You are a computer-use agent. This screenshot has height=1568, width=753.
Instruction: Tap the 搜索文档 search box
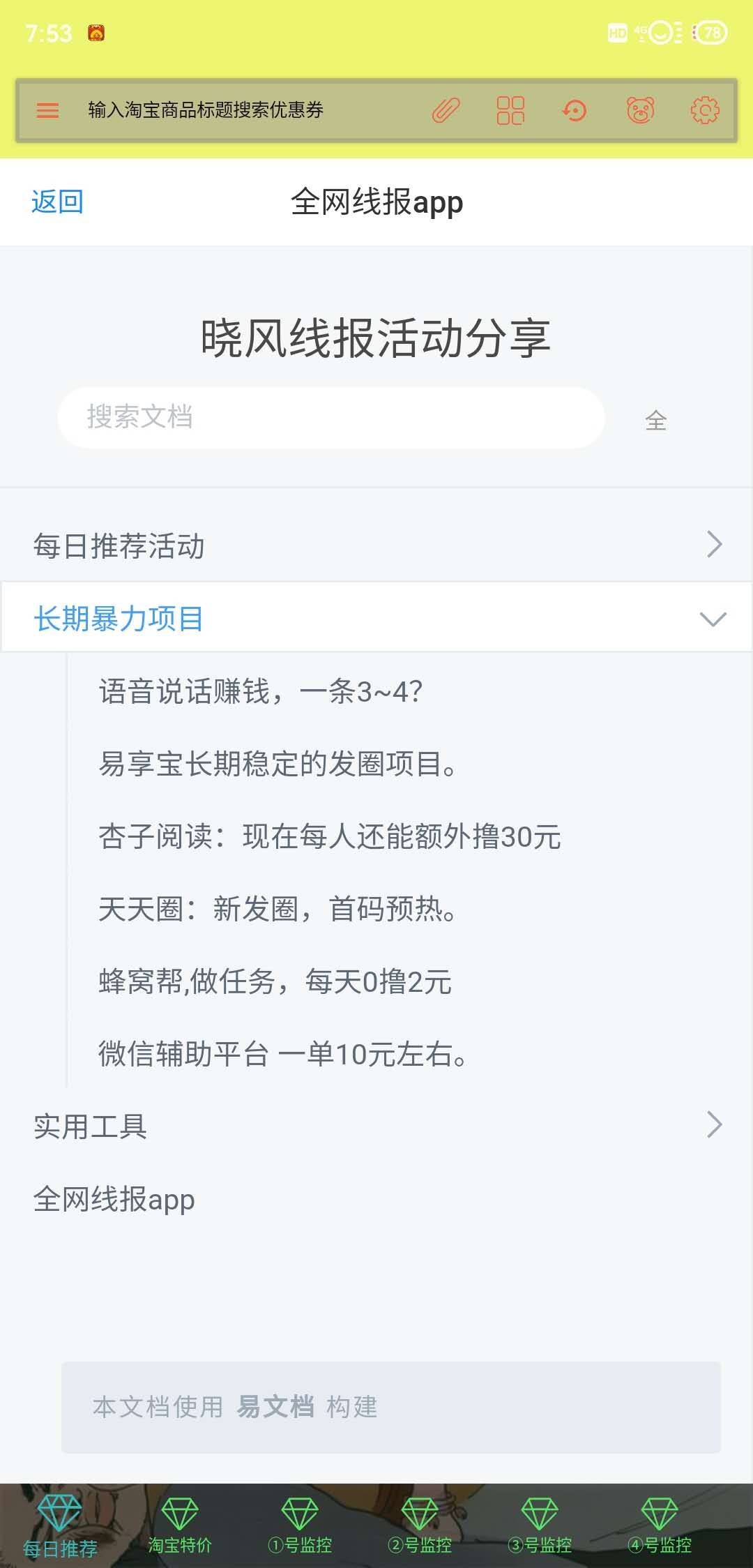point(331,417)
